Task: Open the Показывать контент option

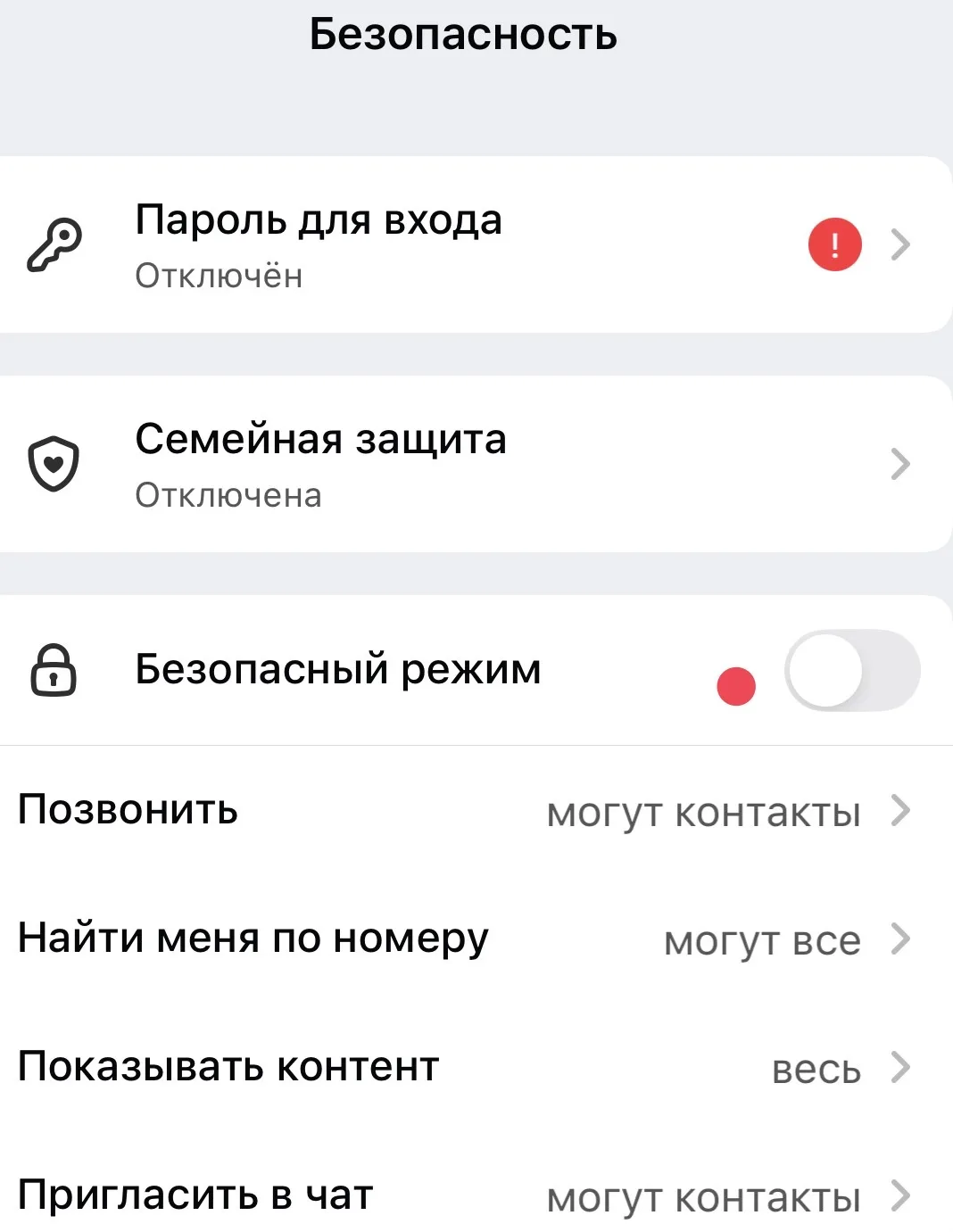Action: tap(476, 1067)
